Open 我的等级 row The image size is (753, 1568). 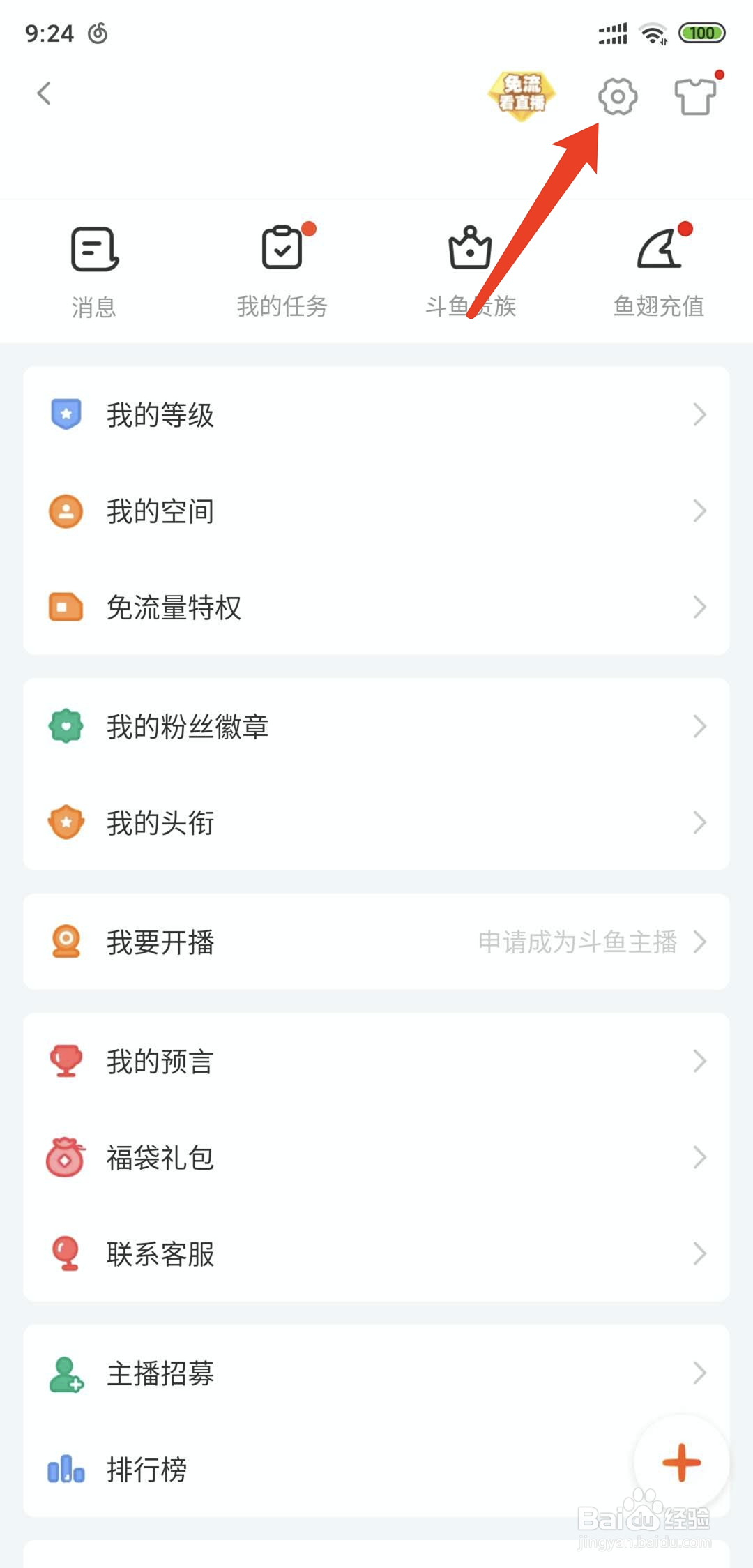tap(376, 414)
